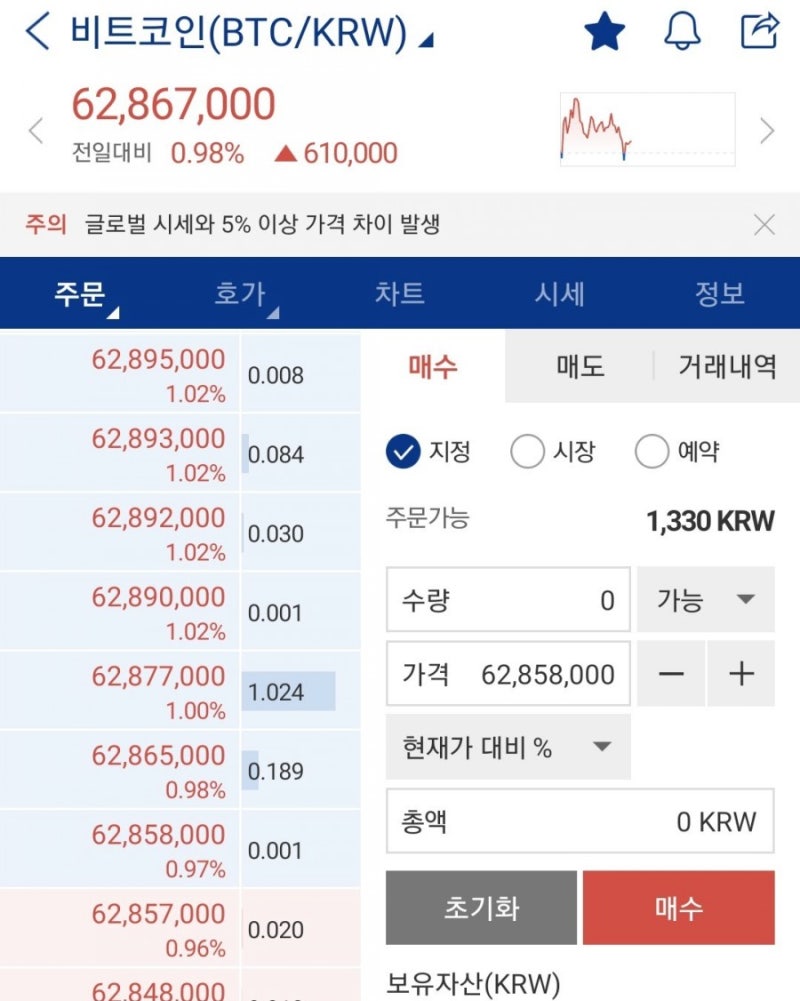This screenshot has height=1001, width=800.
Task: Switch to the 차트 tab
Action: coord(400,294)
